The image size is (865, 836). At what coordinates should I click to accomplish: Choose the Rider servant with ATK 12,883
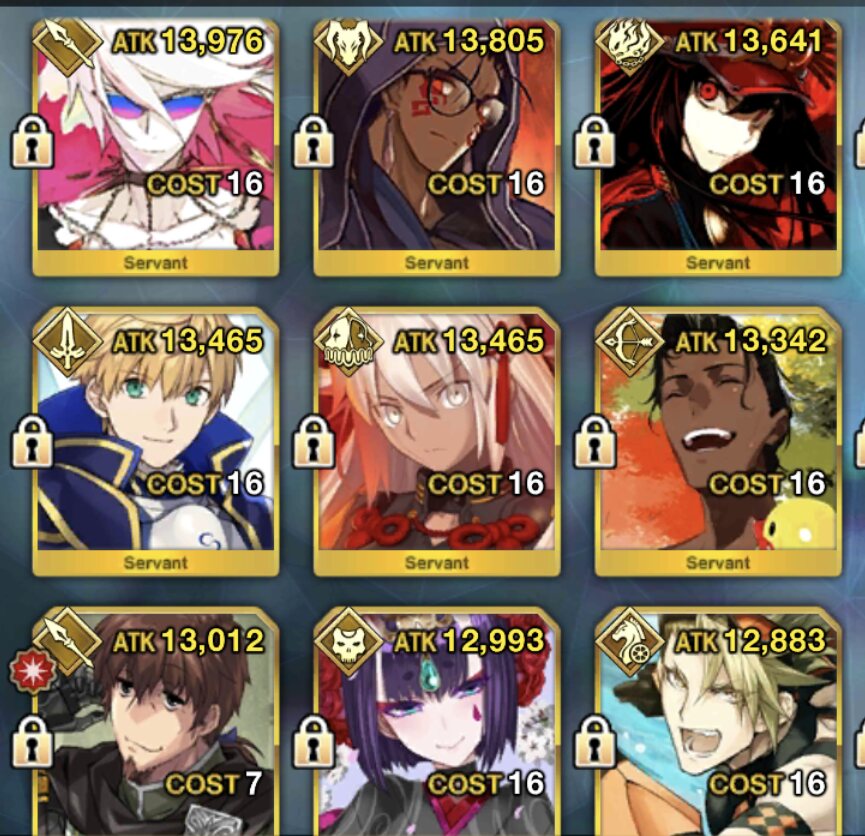(717, 730)
